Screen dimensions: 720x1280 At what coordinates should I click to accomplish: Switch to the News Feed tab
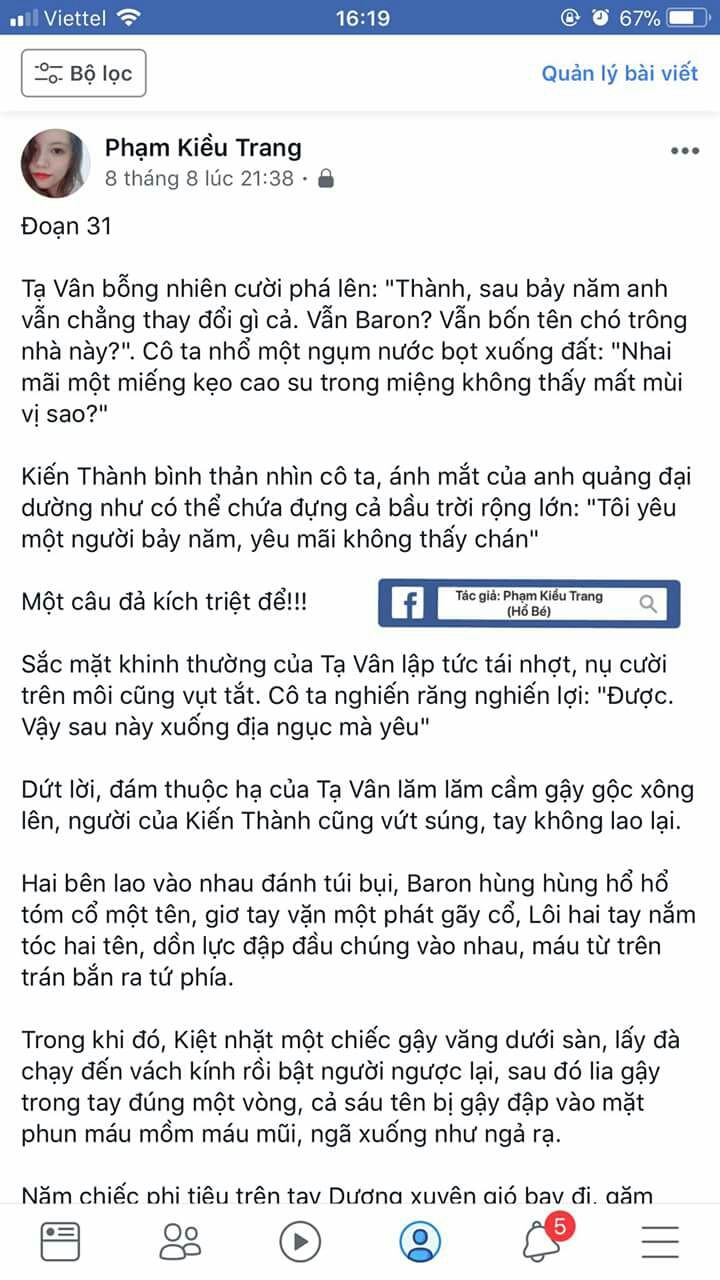(60, 1241)
